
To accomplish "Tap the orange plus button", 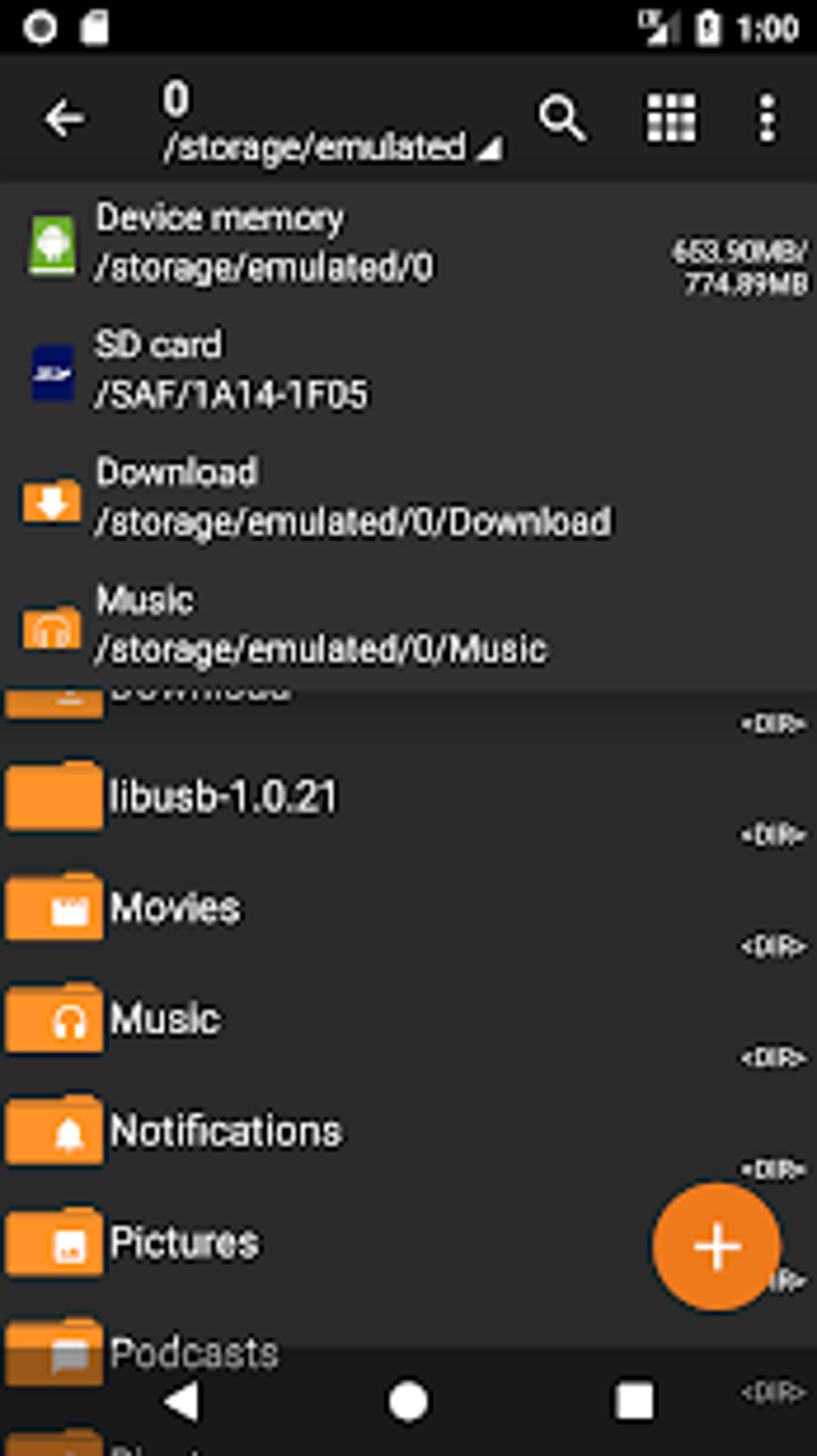I will pos(716,1247).
